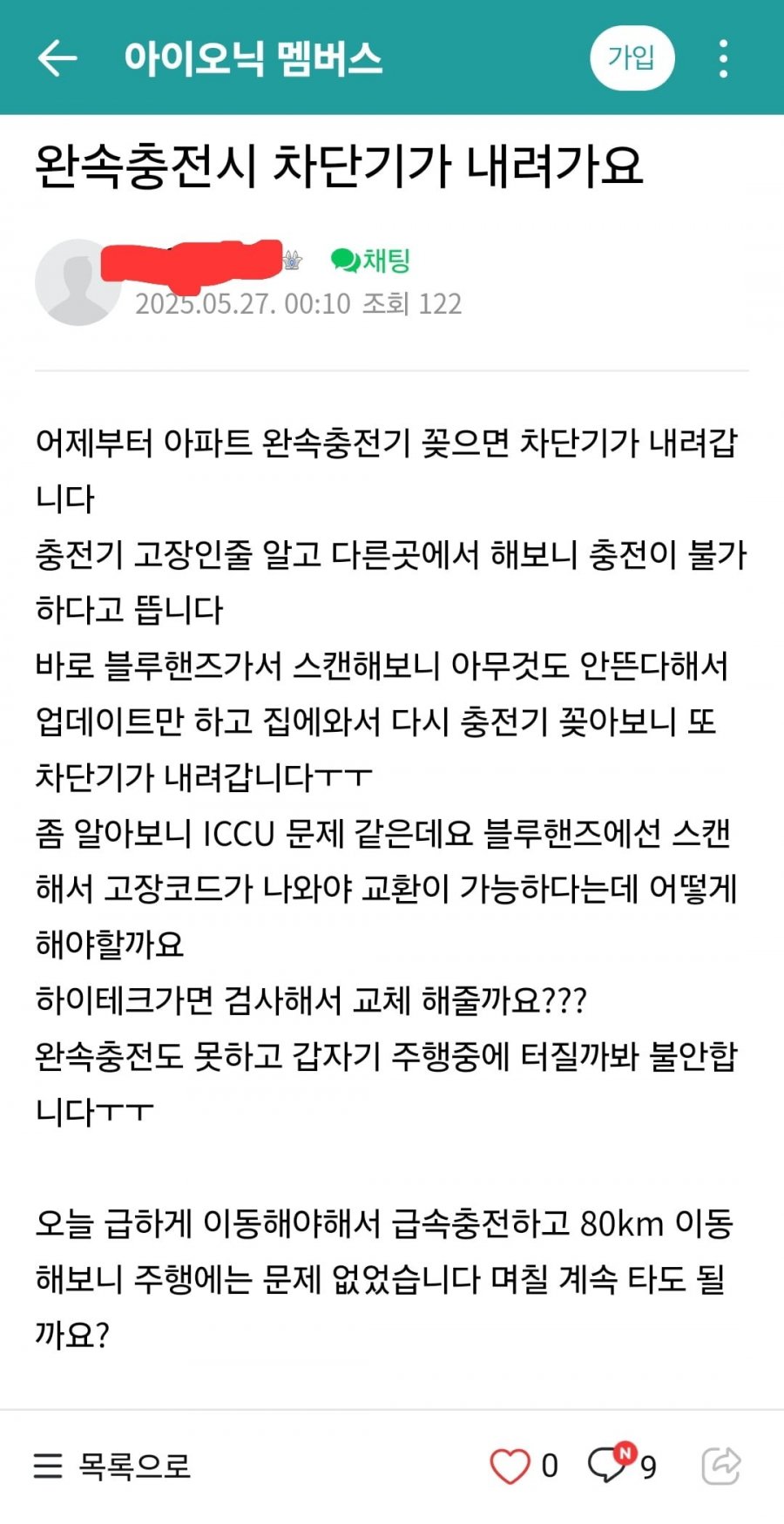Go back using the header arrow
This screenshot has height=1524, width=784.
point(57,59)
